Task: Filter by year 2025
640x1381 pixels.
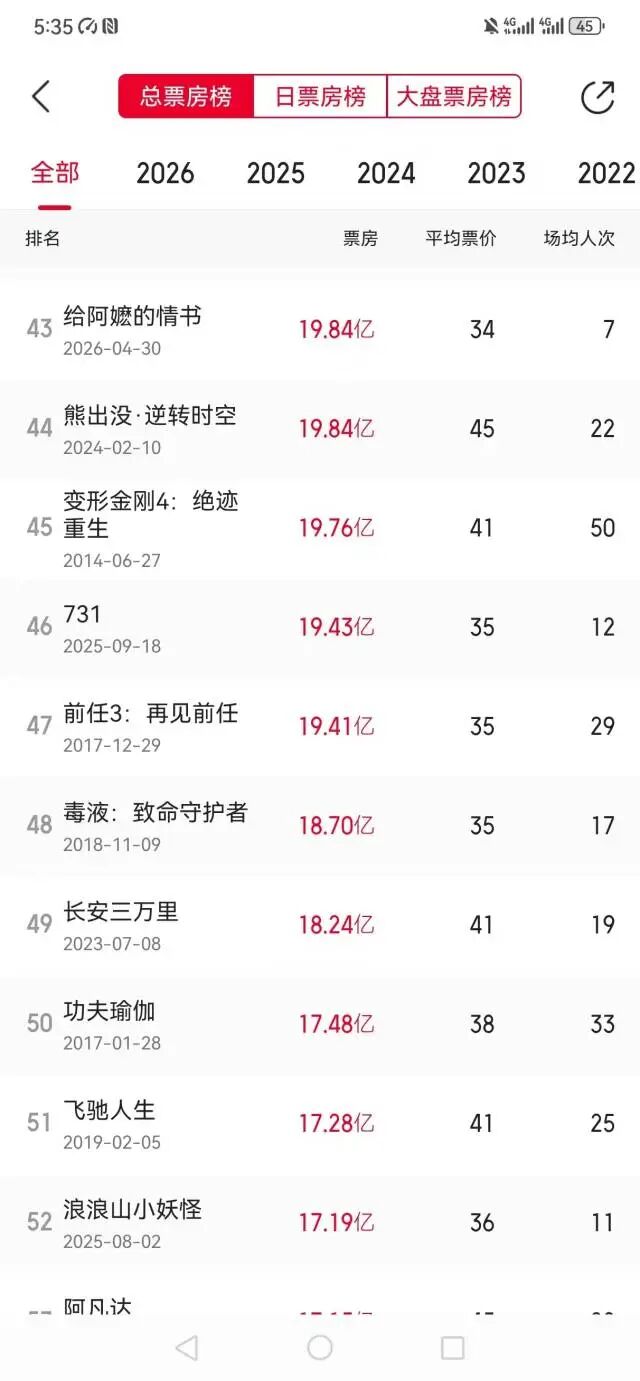Action: tap(275, 173)
